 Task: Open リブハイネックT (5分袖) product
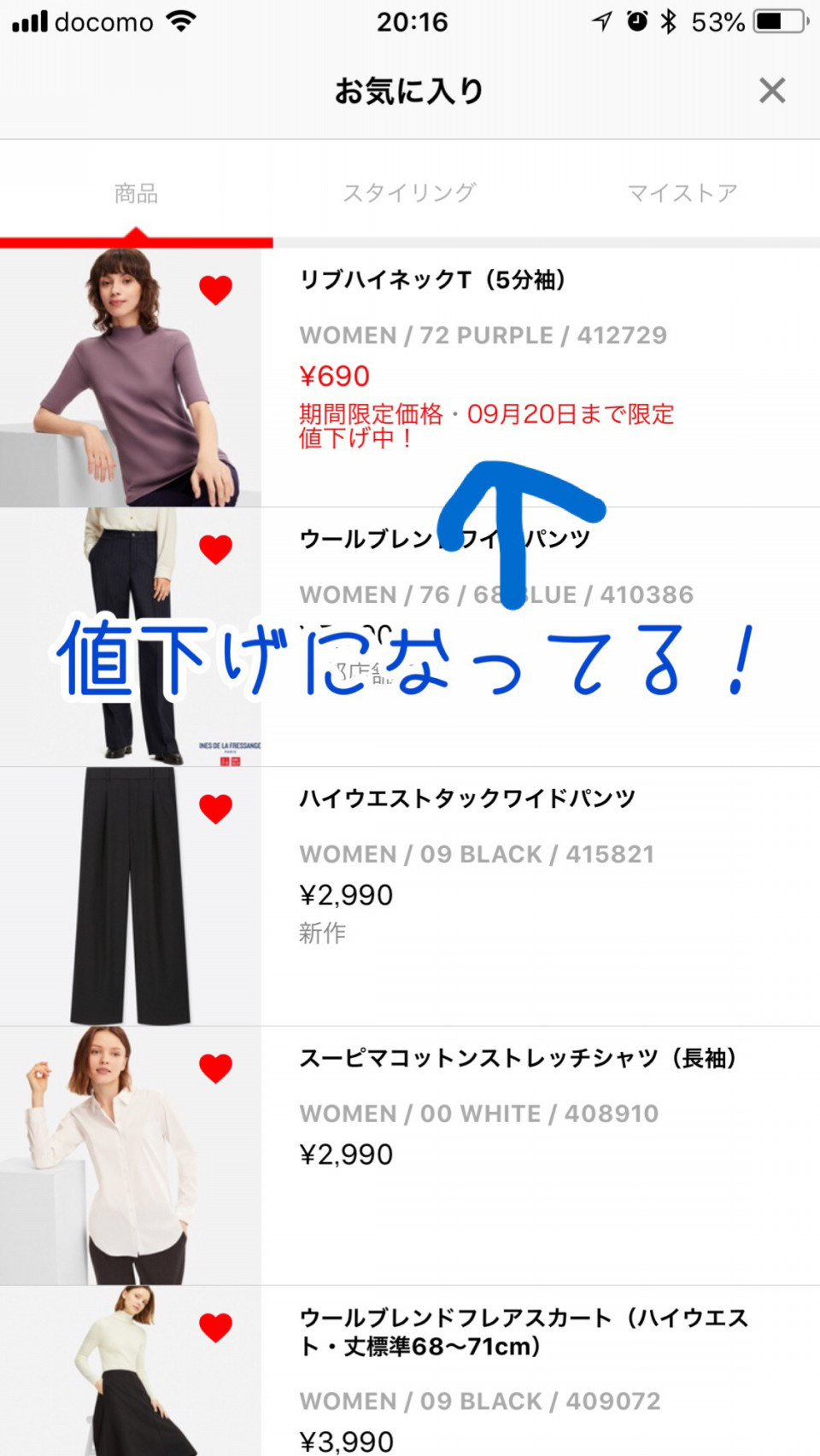(432, 280)
